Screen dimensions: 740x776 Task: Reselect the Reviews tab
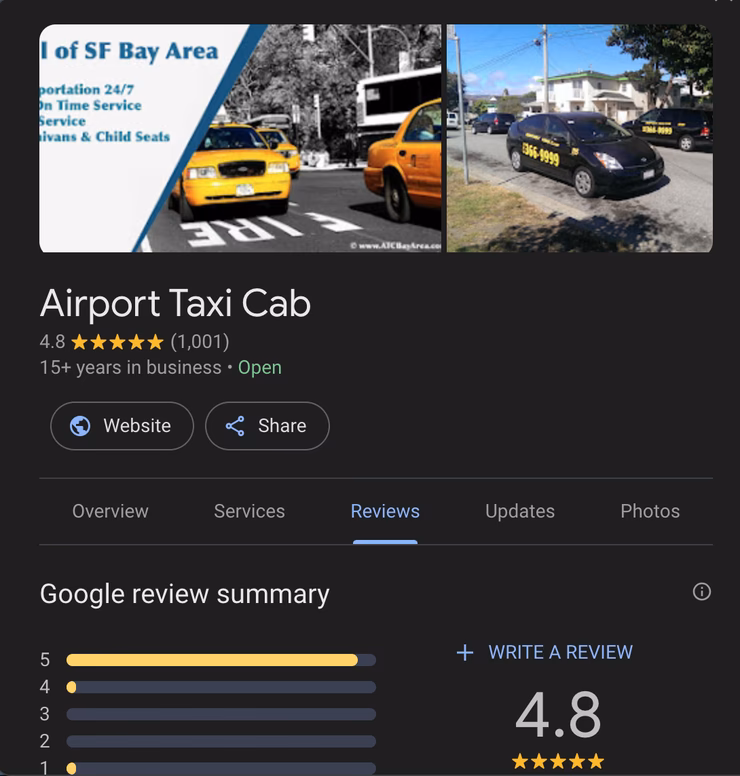(x=384, y=511)
